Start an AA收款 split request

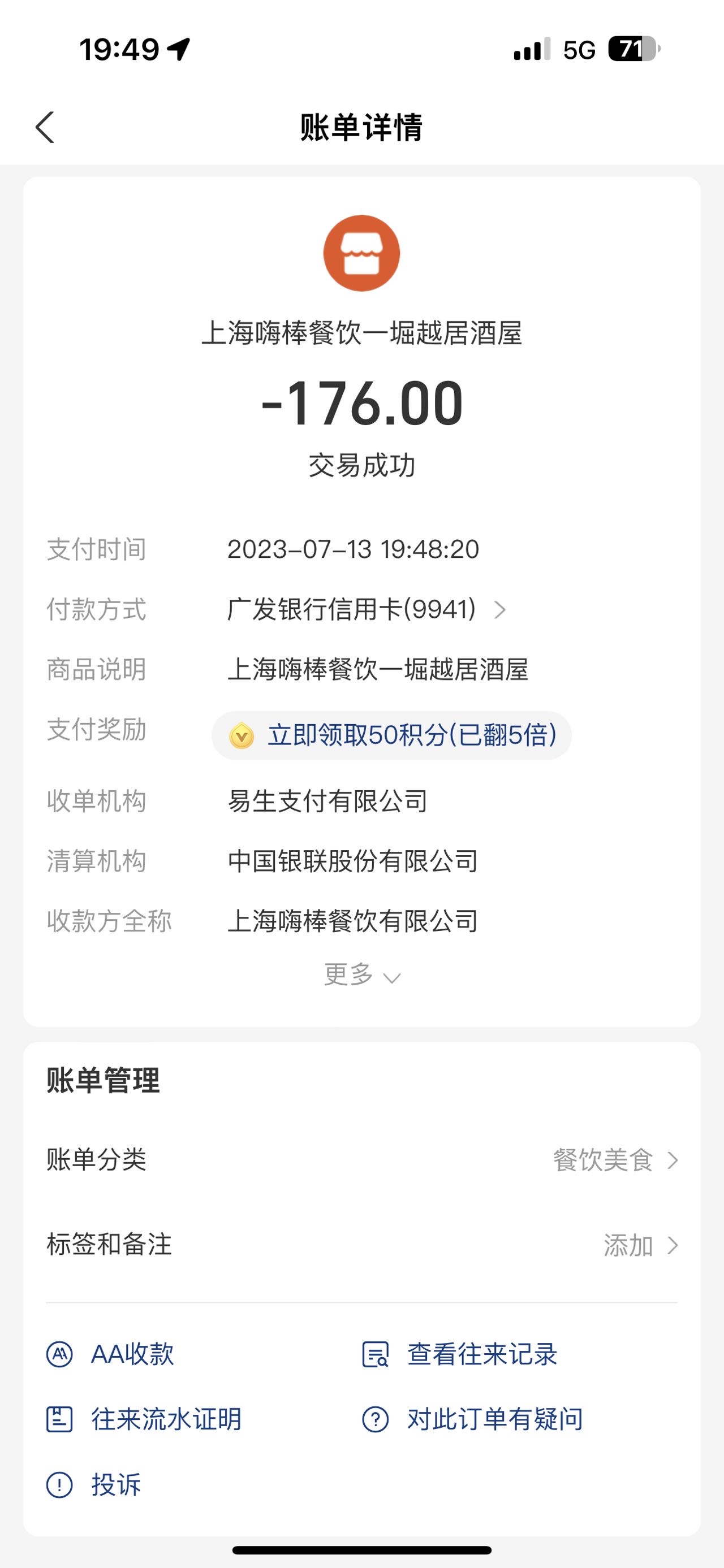click(x=110, y=1354)
